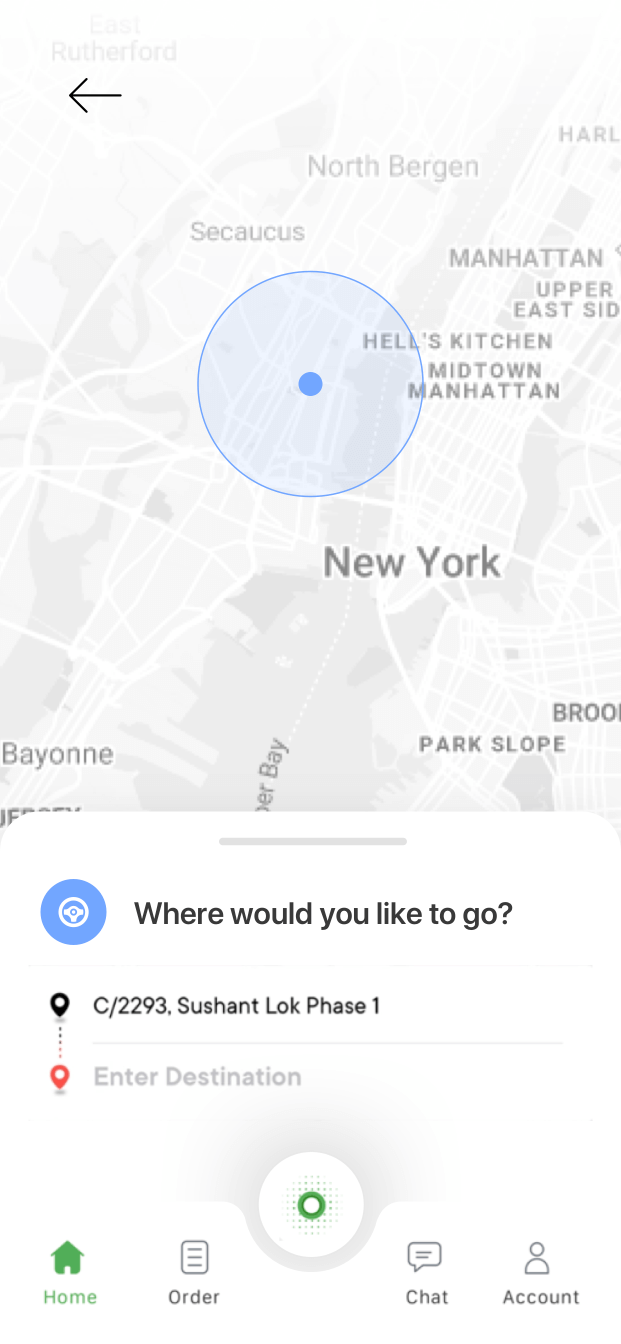Edit pickup address C/2293, Sushant Lok Phase 1
The width and height of the screenshot is (621, 1344).
236,1006
